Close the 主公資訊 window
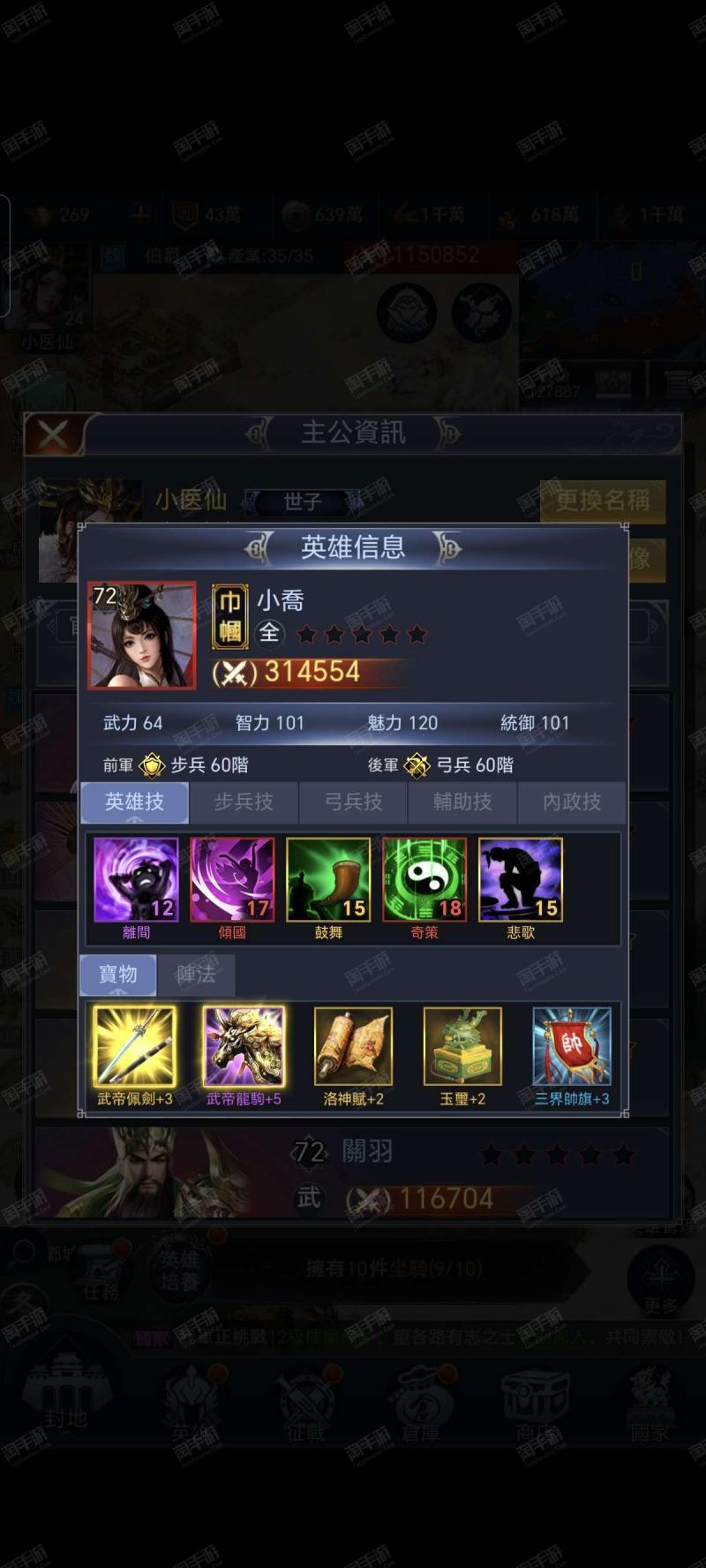Viewport: 706px width, 1568px height. click(x=53, y=433)
